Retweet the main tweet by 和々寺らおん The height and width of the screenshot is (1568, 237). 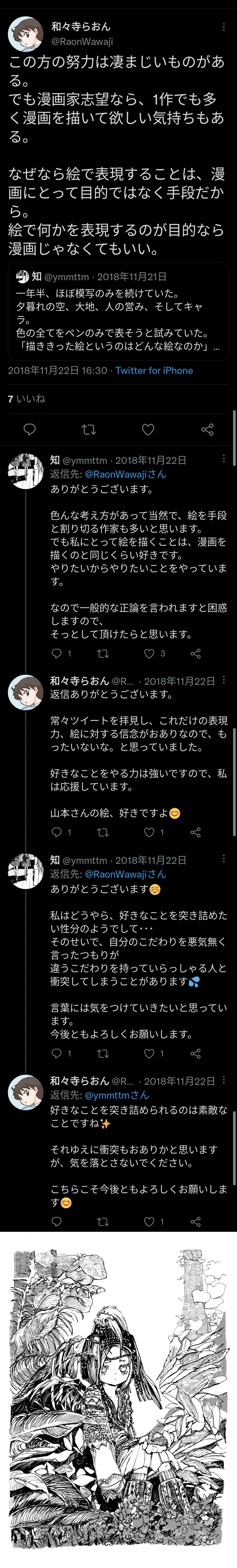89,430
